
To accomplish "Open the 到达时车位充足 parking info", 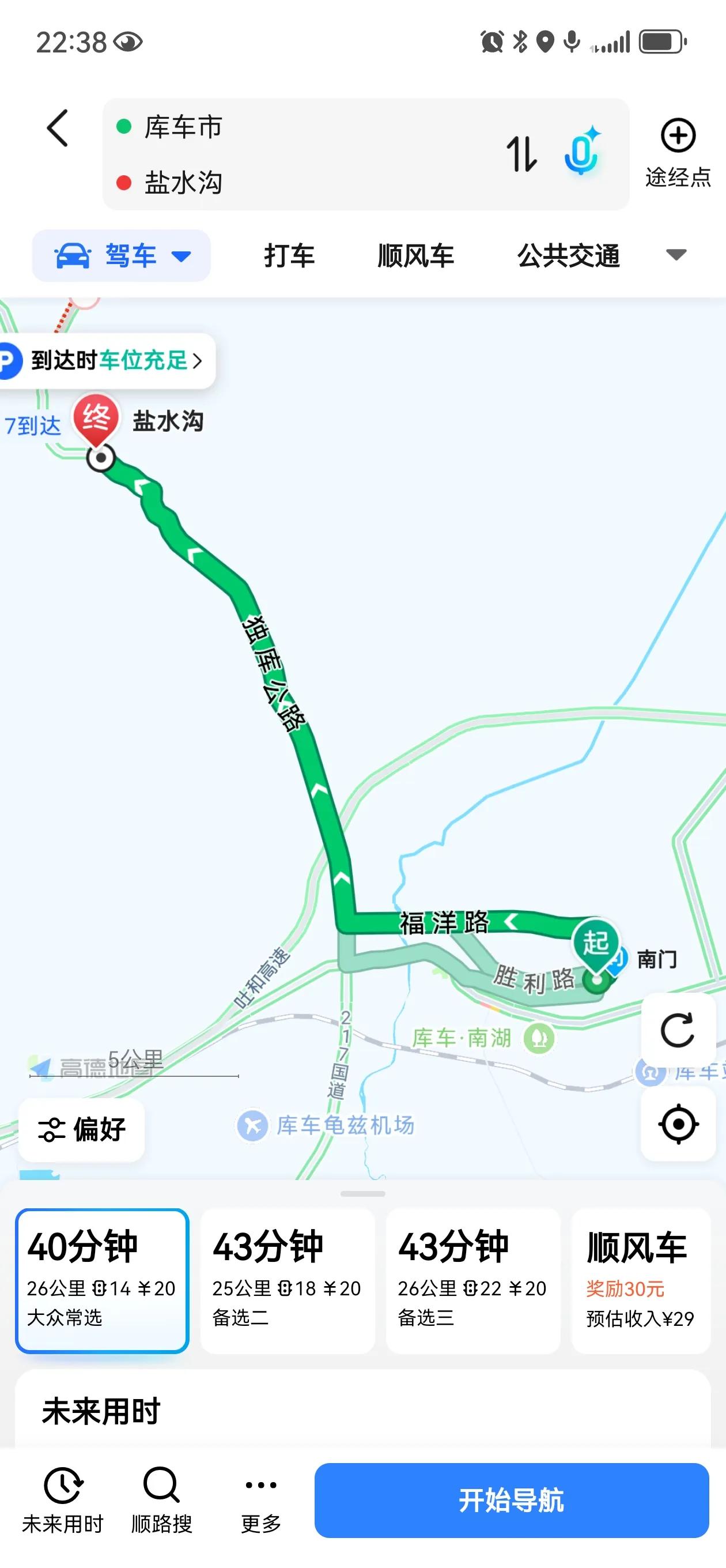I will click(x=107, y=360).
